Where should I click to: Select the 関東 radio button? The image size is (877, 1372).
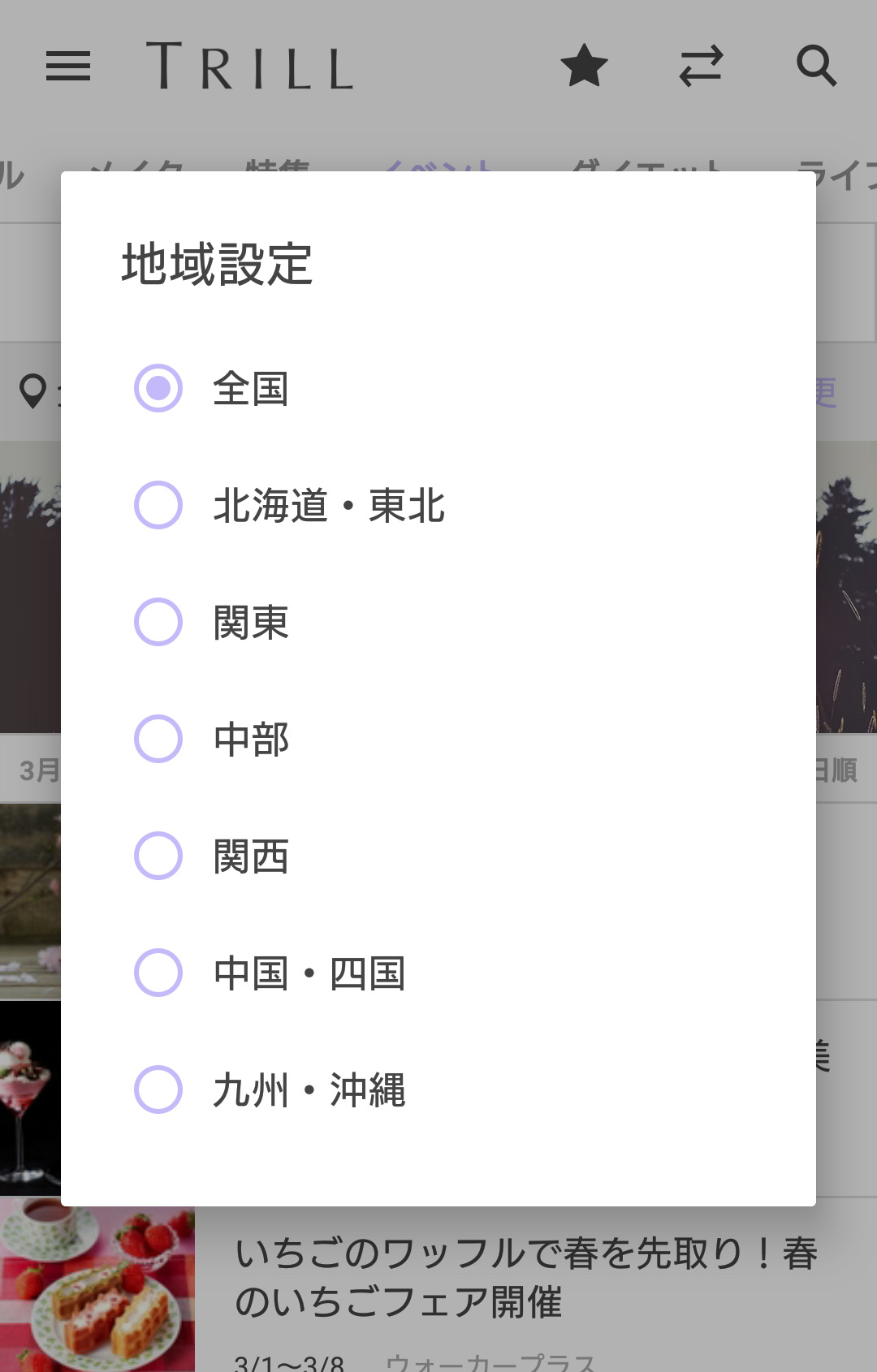click(x=158, y=622)
